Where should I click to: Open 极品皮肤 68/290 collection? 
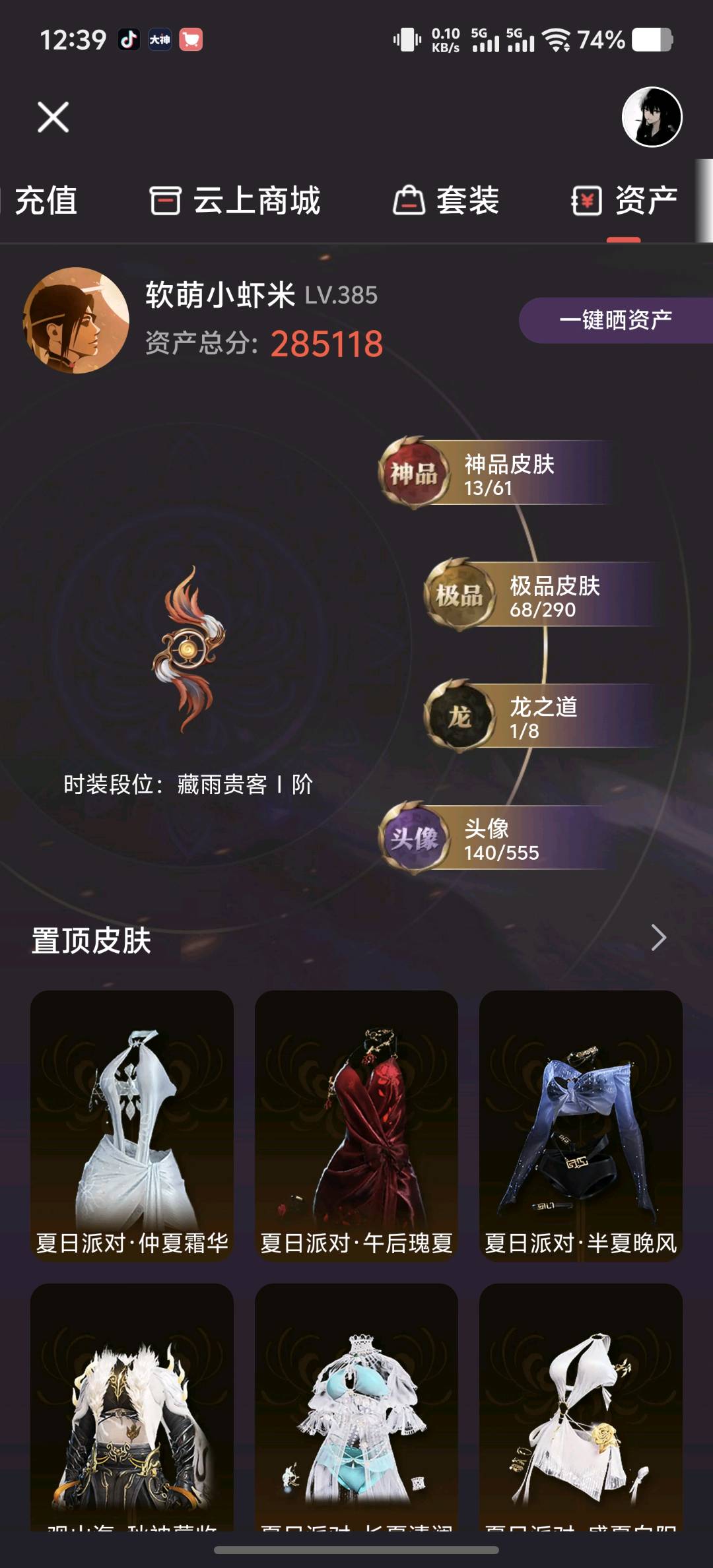[x=540, y=595]
